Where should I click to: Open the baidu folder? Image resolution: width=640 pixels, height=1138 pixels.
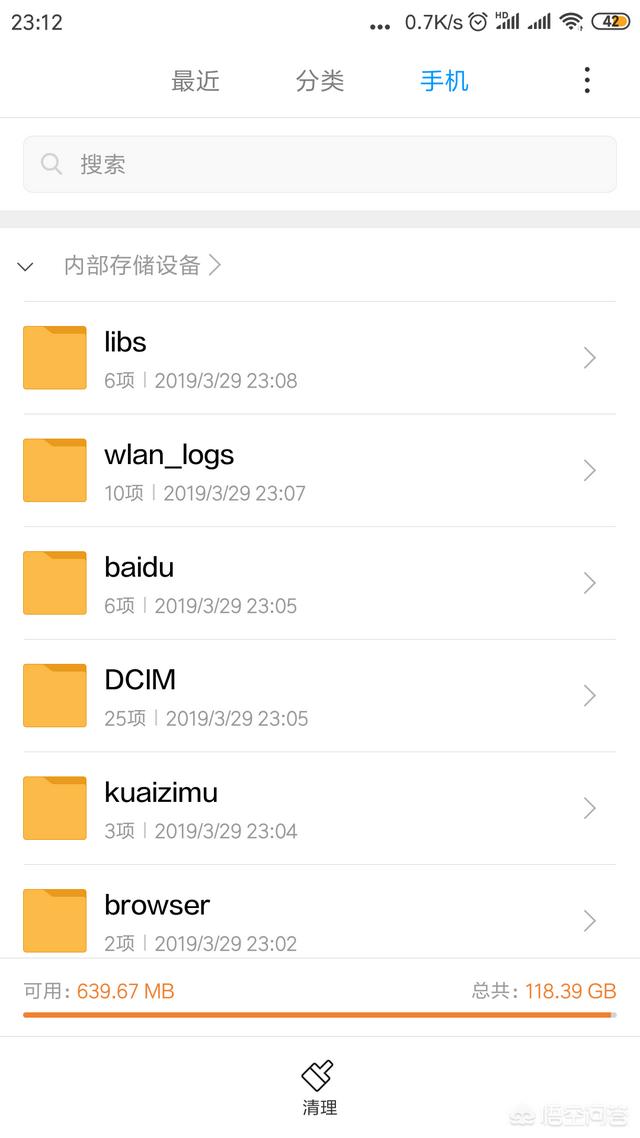[x=320, y=583]
